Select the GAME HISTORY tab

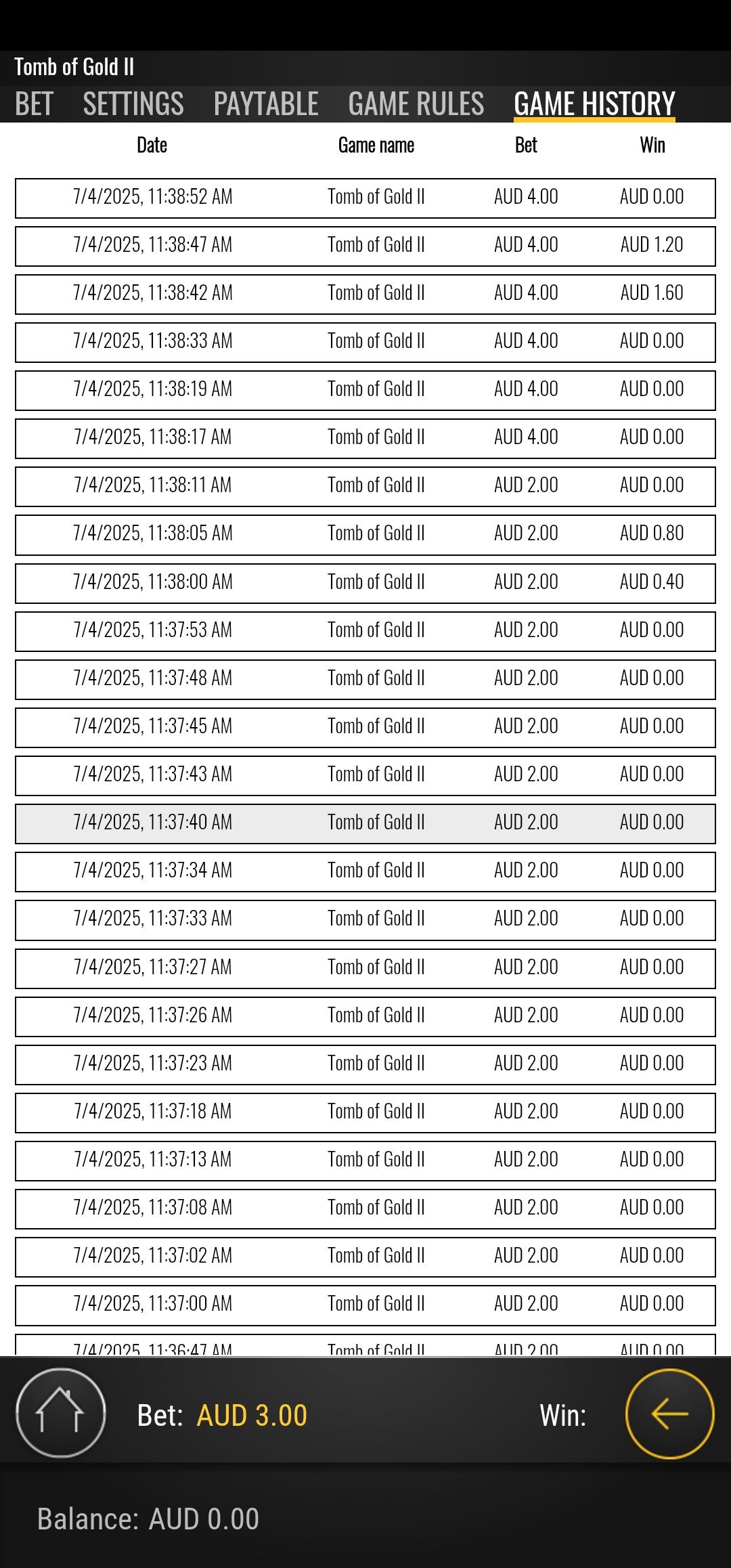(x=594, y=104)
